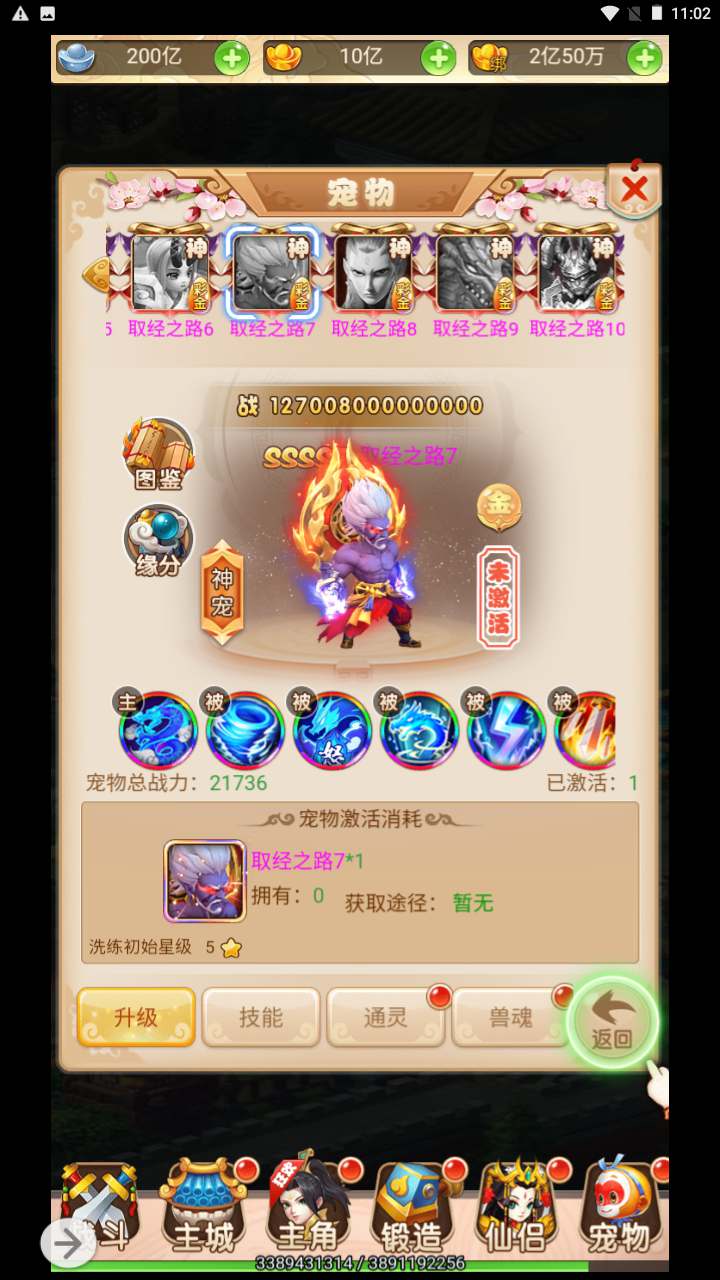Select pet 取经之路9

tap(475, 273)
